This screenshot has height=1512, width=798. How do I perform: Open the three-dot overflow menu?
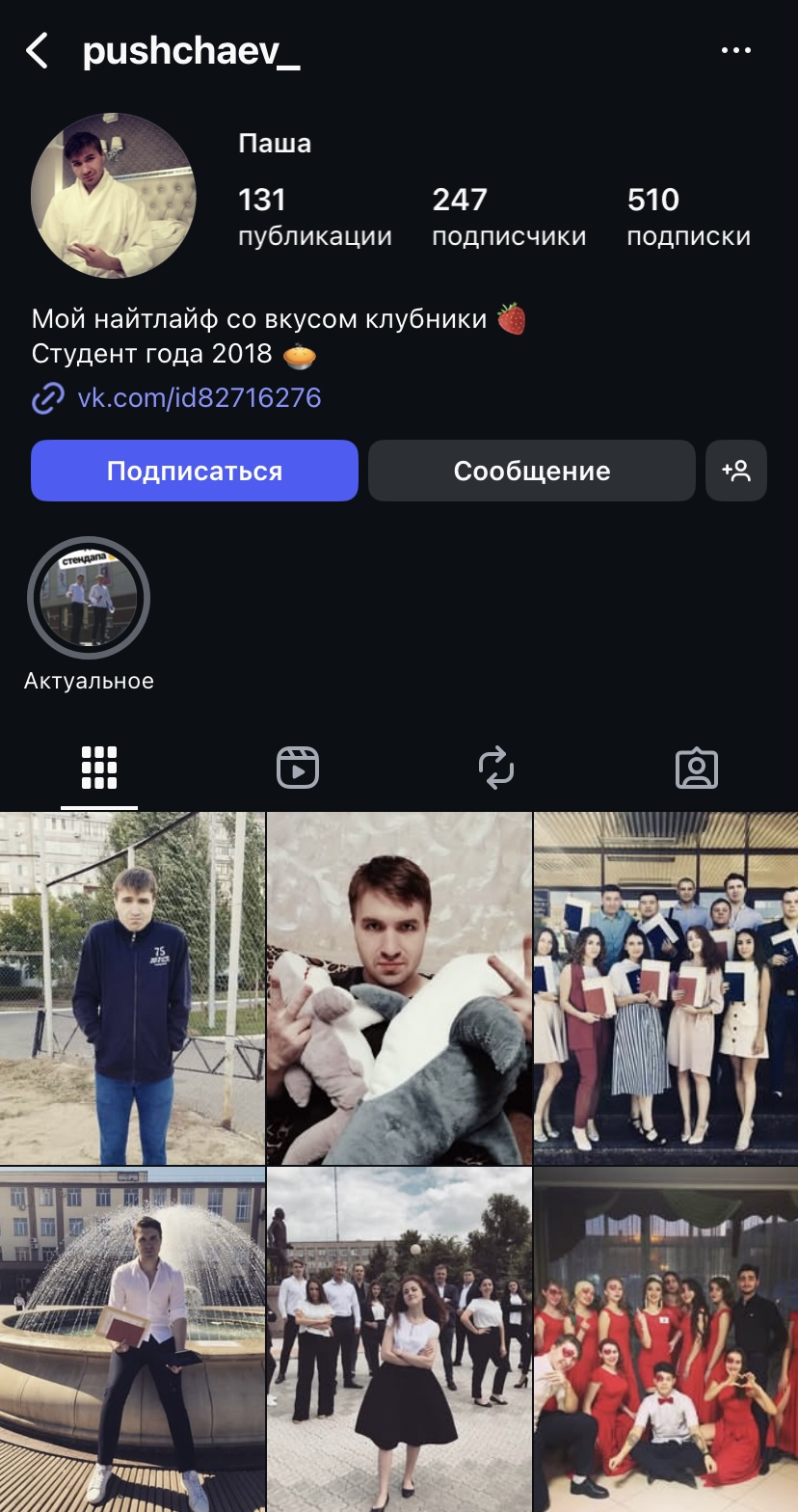(x=736, y=50)
